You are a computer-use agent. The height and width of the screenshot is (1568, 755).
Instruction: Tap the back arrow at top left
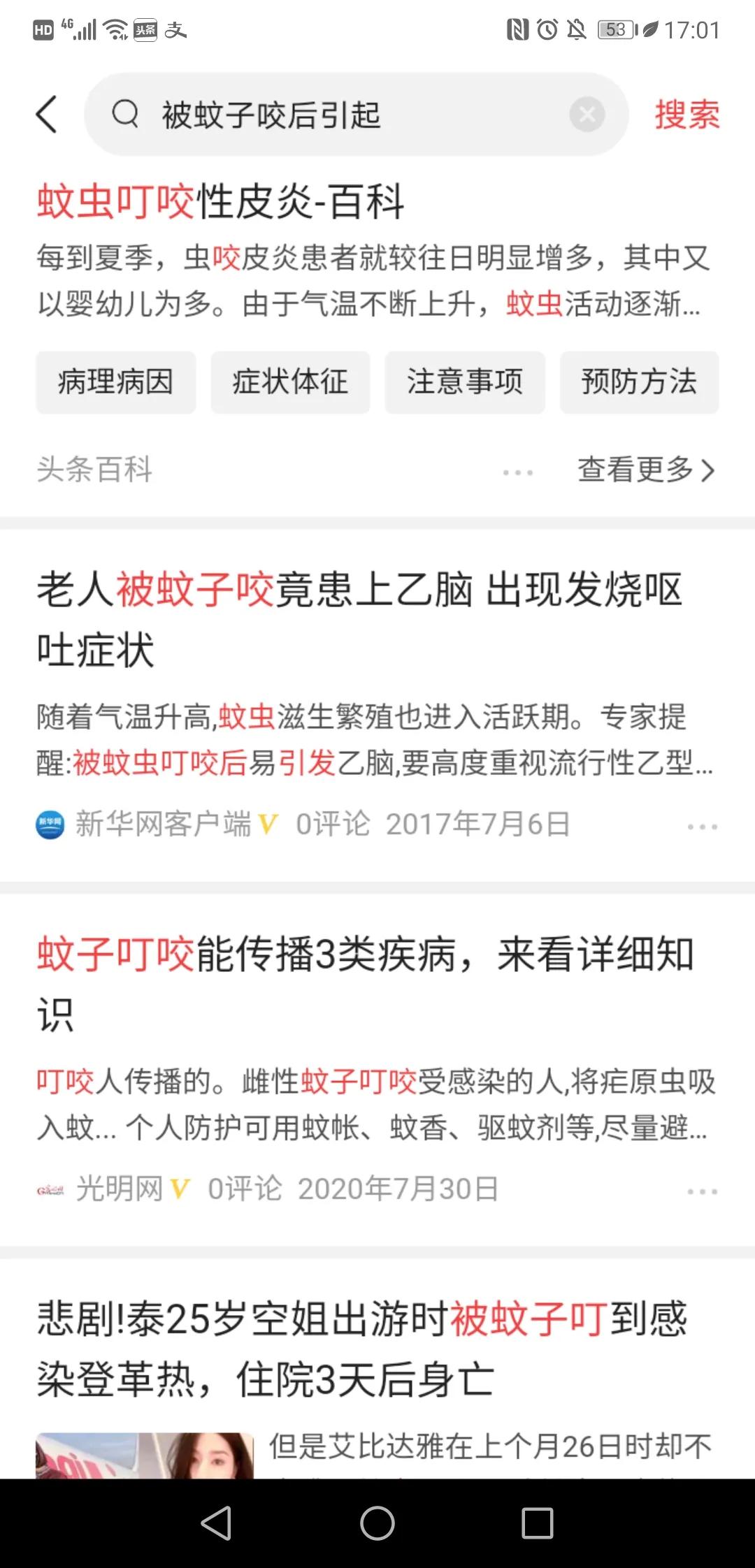tap(47, 115)
